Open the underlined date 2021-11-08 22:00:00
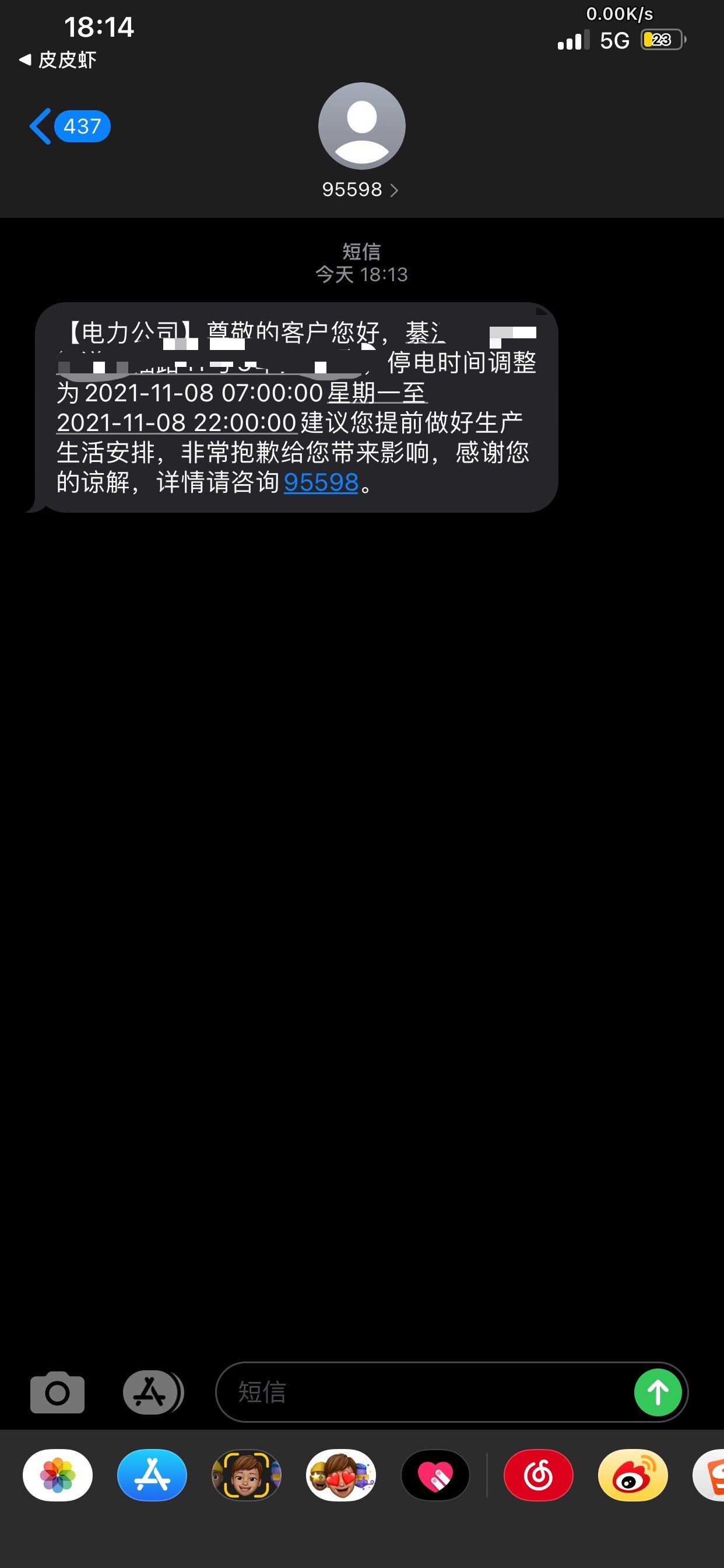The height and width of the screenshot is (1568, 724). coord(177,422)
